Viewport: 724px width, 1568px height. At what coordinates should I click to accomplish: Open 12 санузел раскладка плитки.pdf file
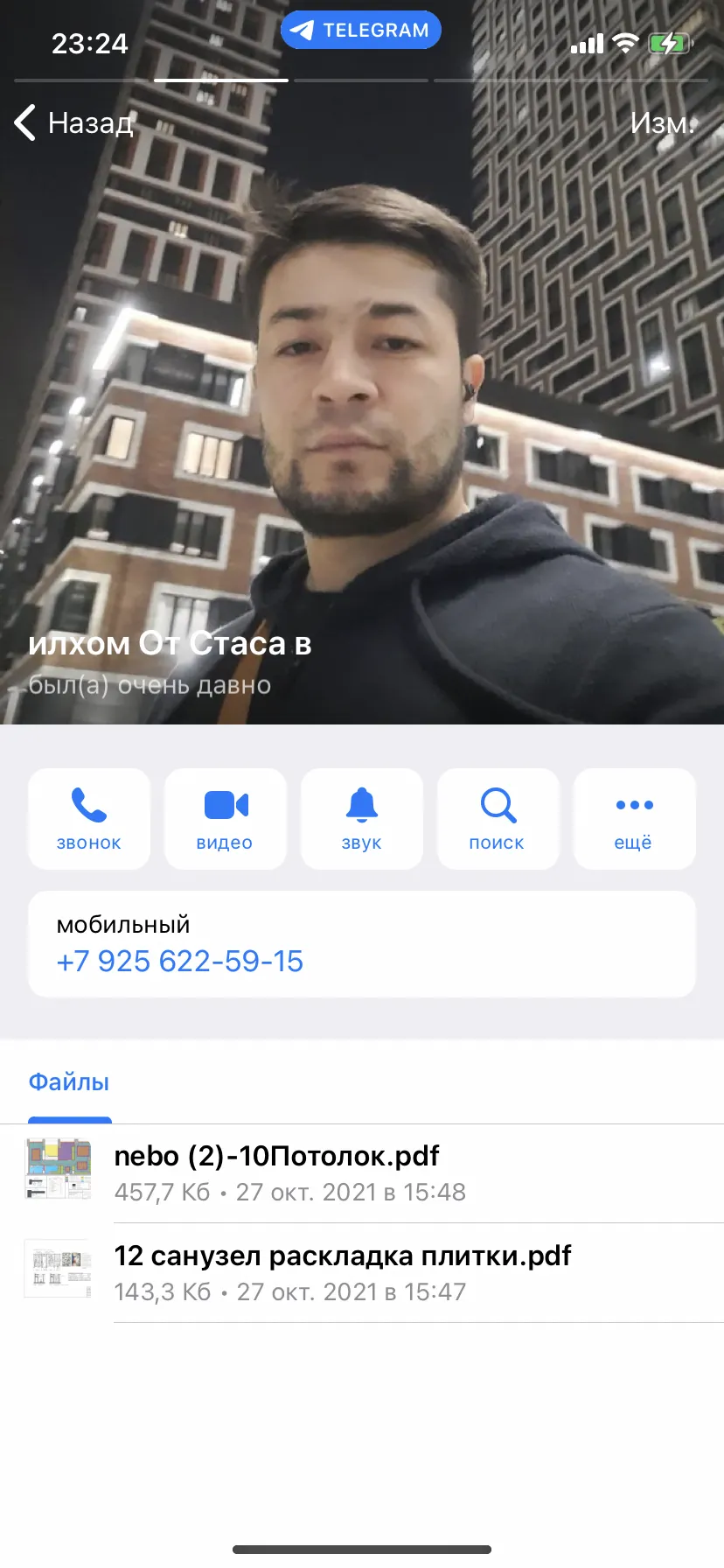[x=362, y=1273]
